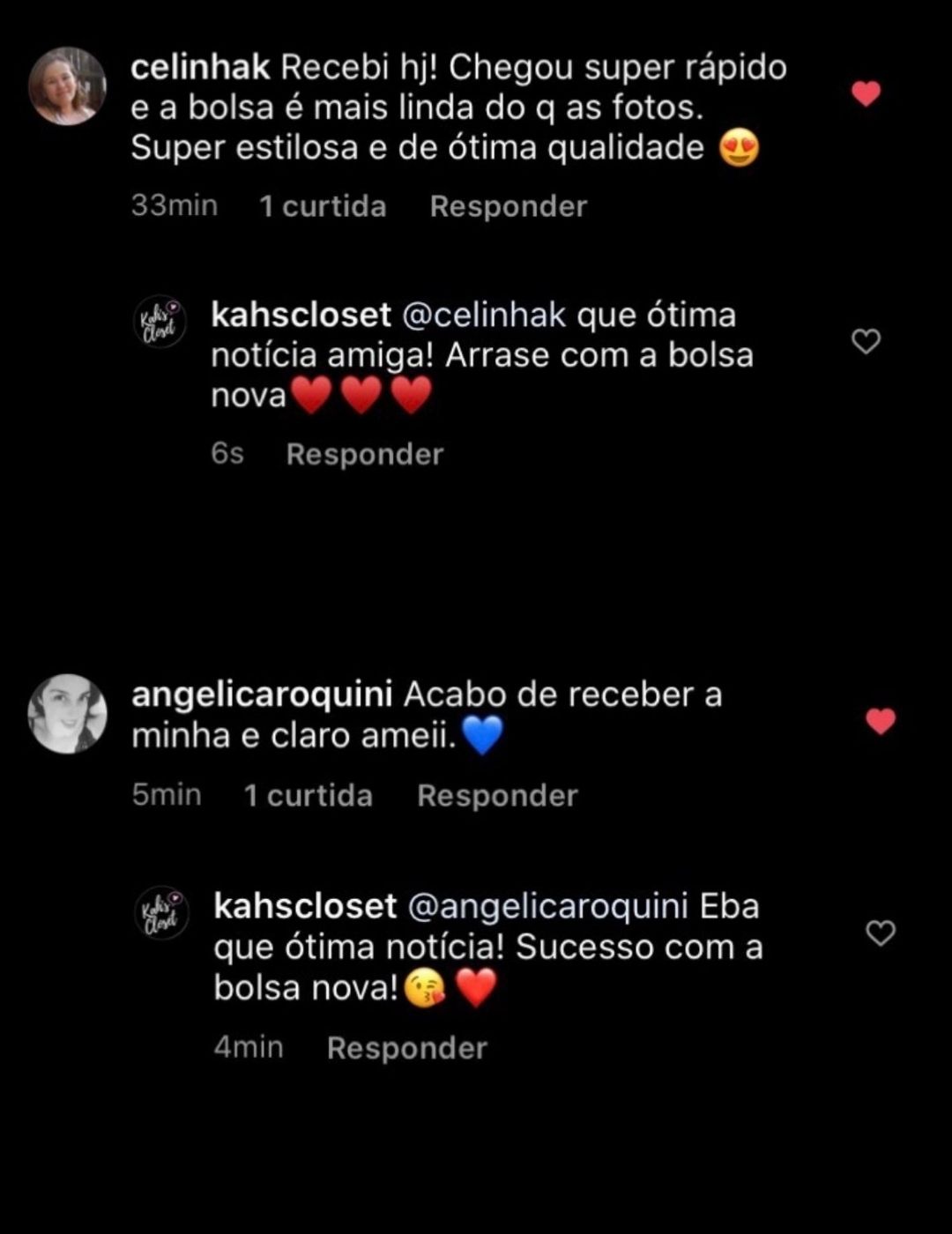Open kahscloset avatar beside the angelicaroquini reply
The width and height of the screenshot is (952, 1234).
[161, 912]
